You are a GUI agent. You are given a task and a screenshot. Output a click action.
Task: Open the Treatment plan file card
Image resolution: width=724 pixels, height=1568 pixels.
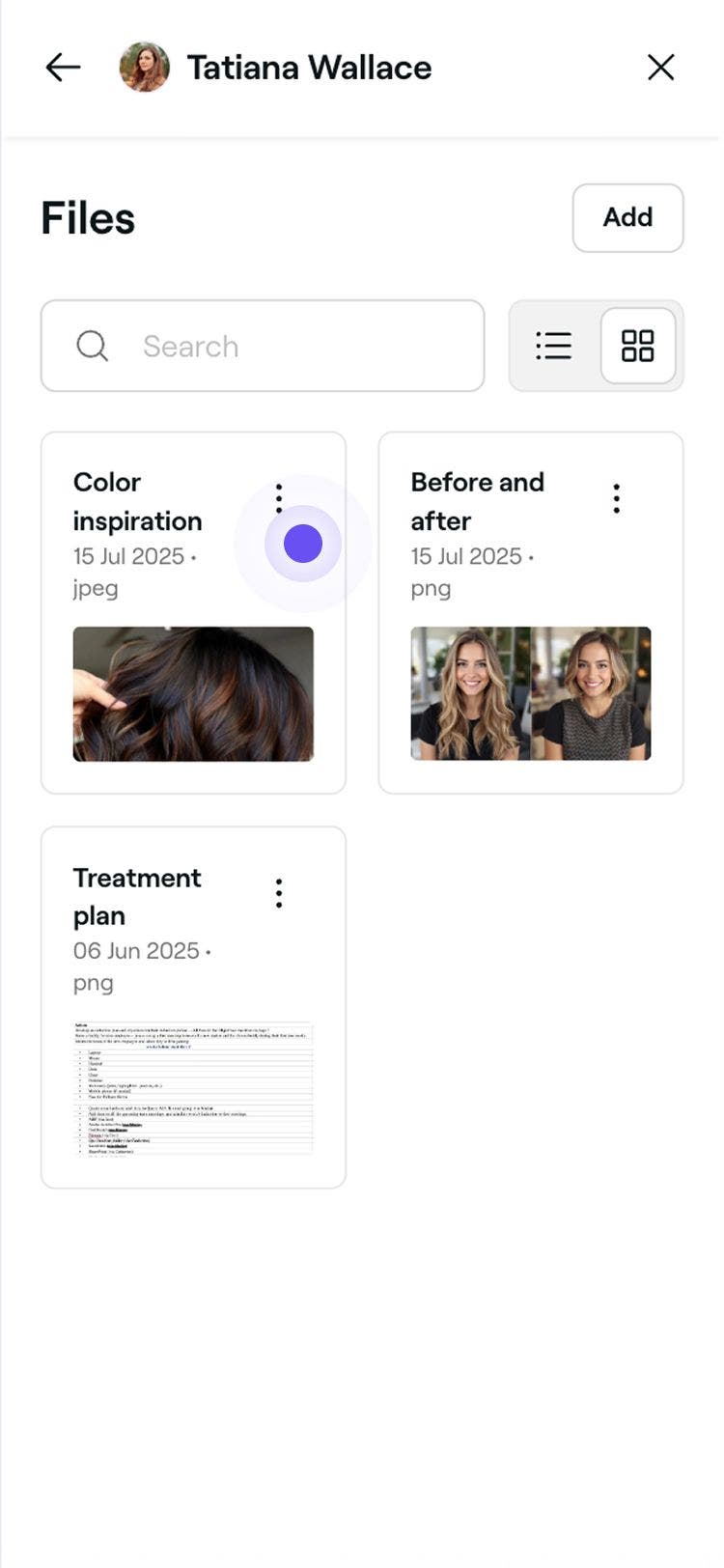(193, 1087)
